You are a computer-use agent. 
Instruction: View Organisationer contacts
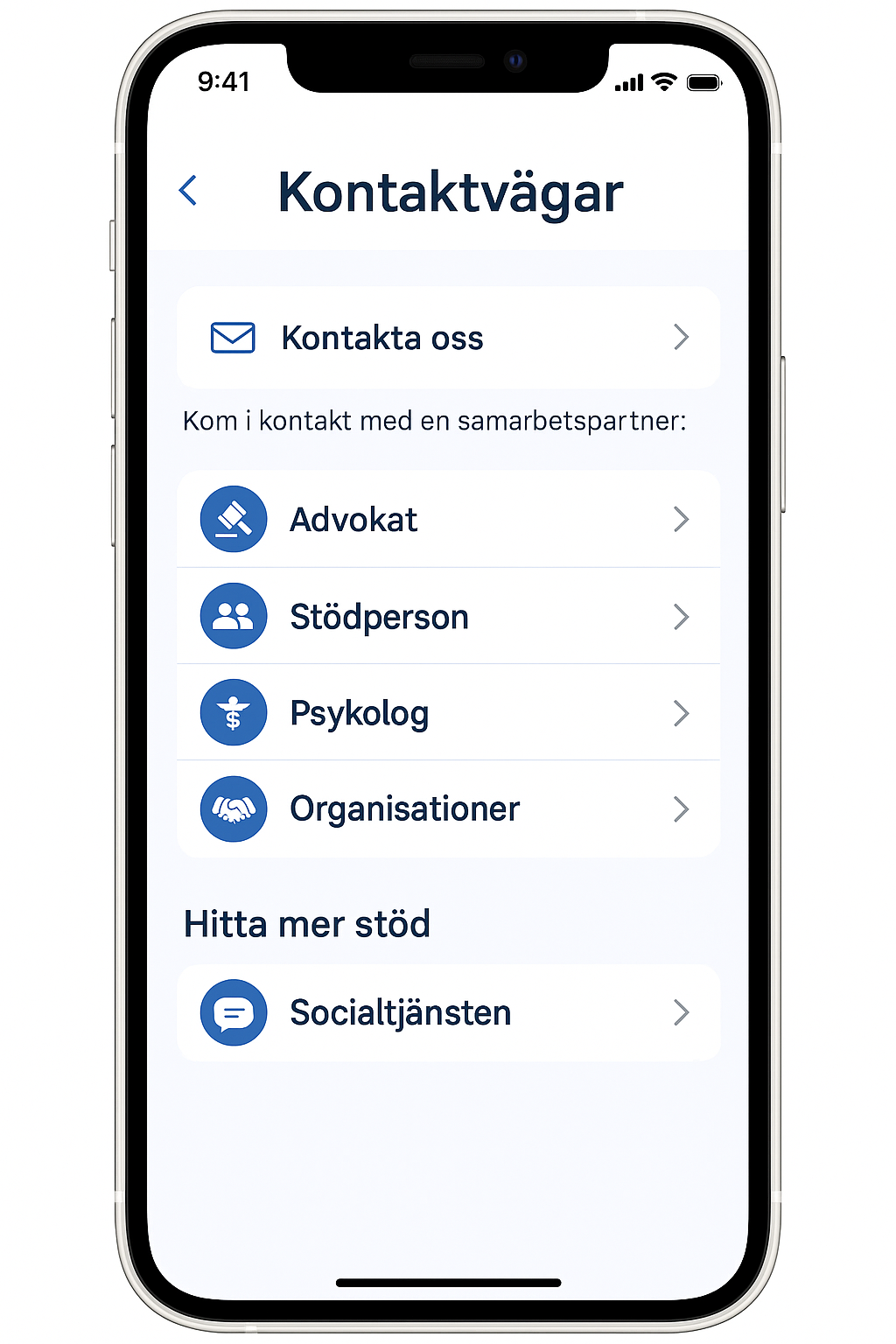(448, 809)
